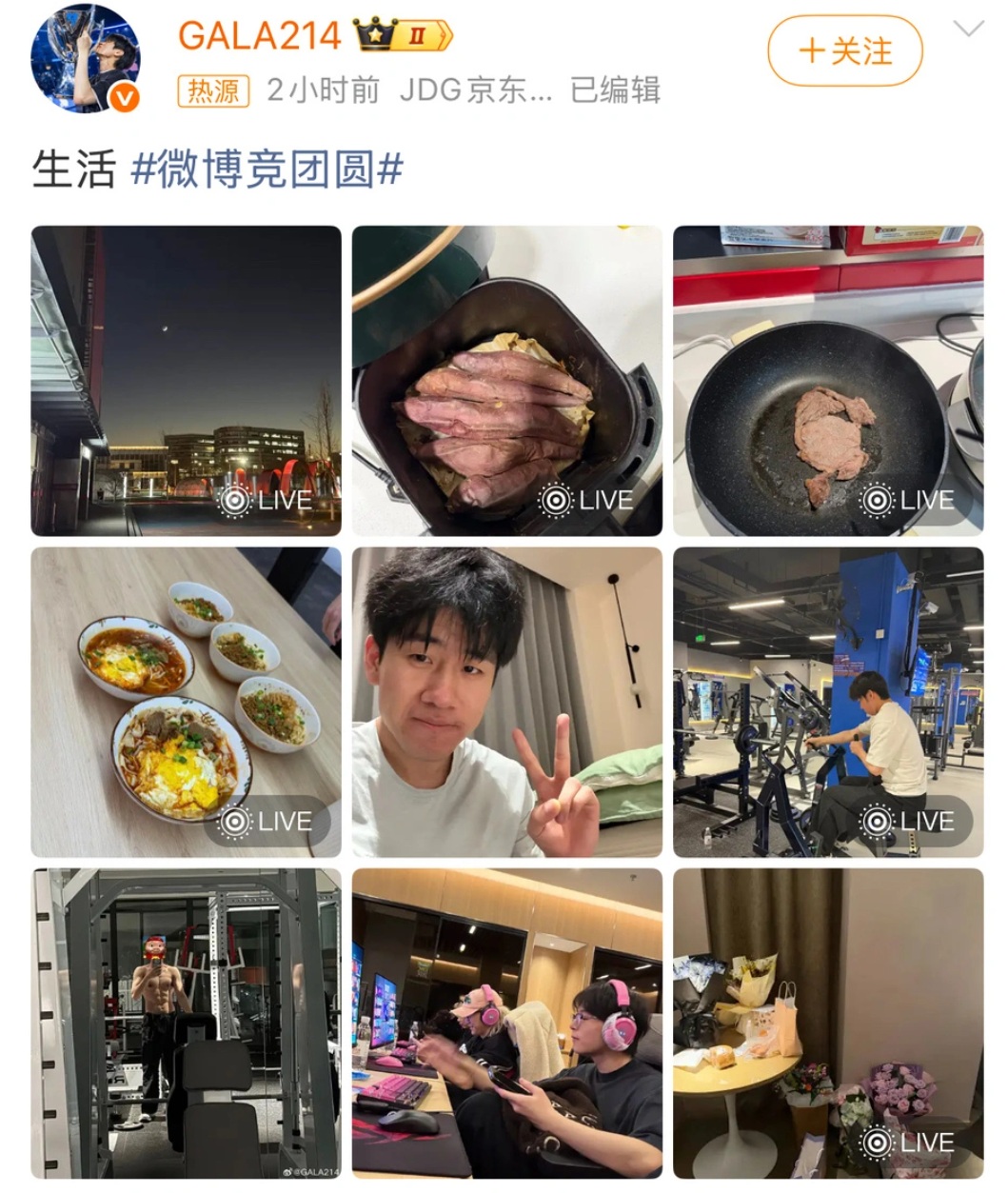View the pink headphones gaming room photo
This screenshot has height=1193, width=1008.
(506, 1023)
